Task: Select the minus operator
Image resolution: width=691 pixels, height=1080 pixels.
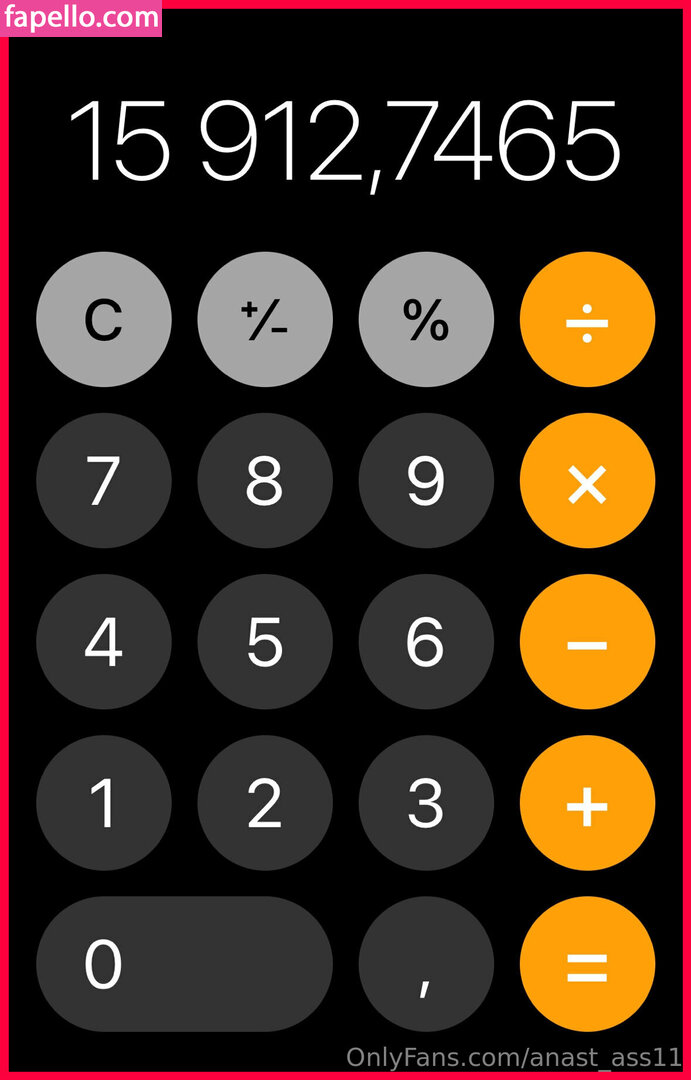Action: click(x=587, y=642)
